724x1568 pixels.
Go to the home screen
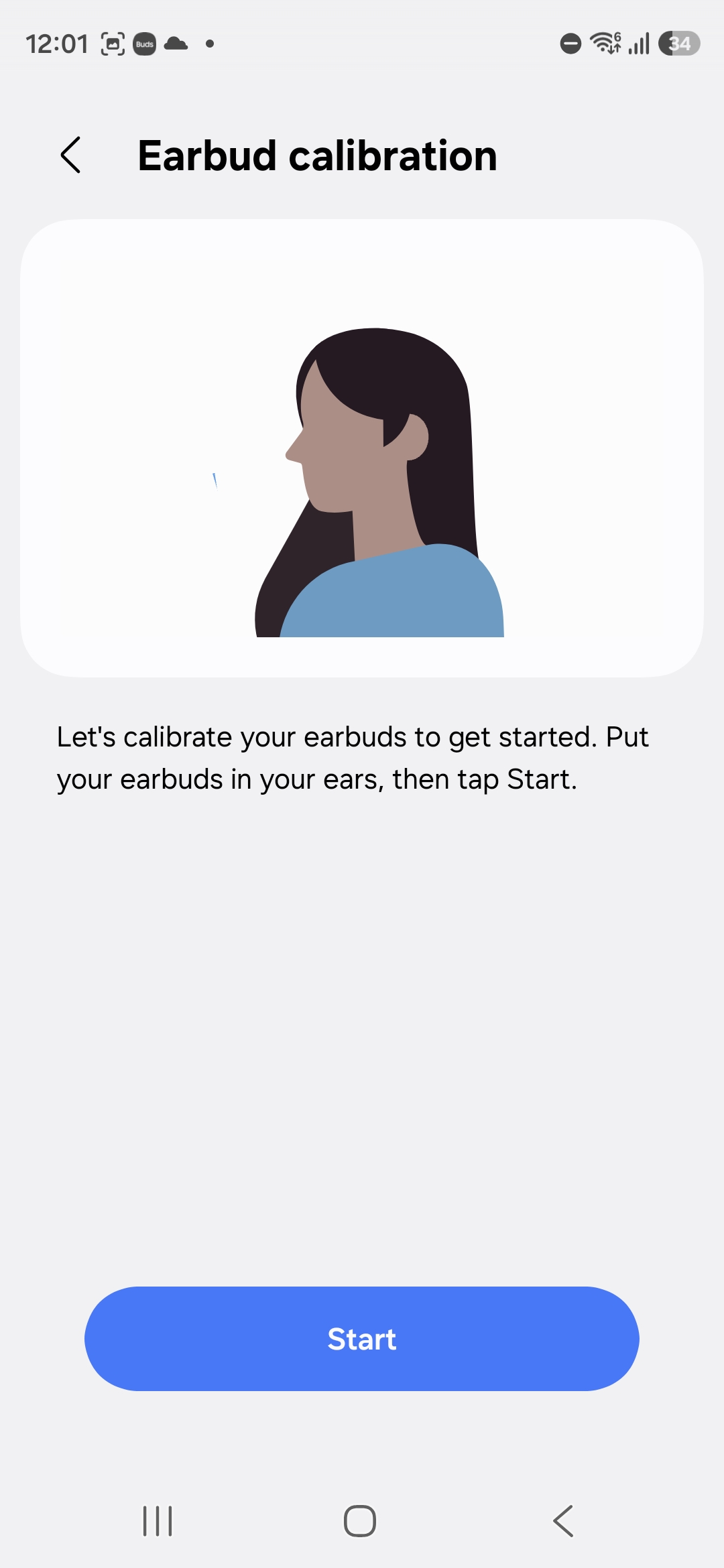pyautogui.click(x=360, y=1521)
